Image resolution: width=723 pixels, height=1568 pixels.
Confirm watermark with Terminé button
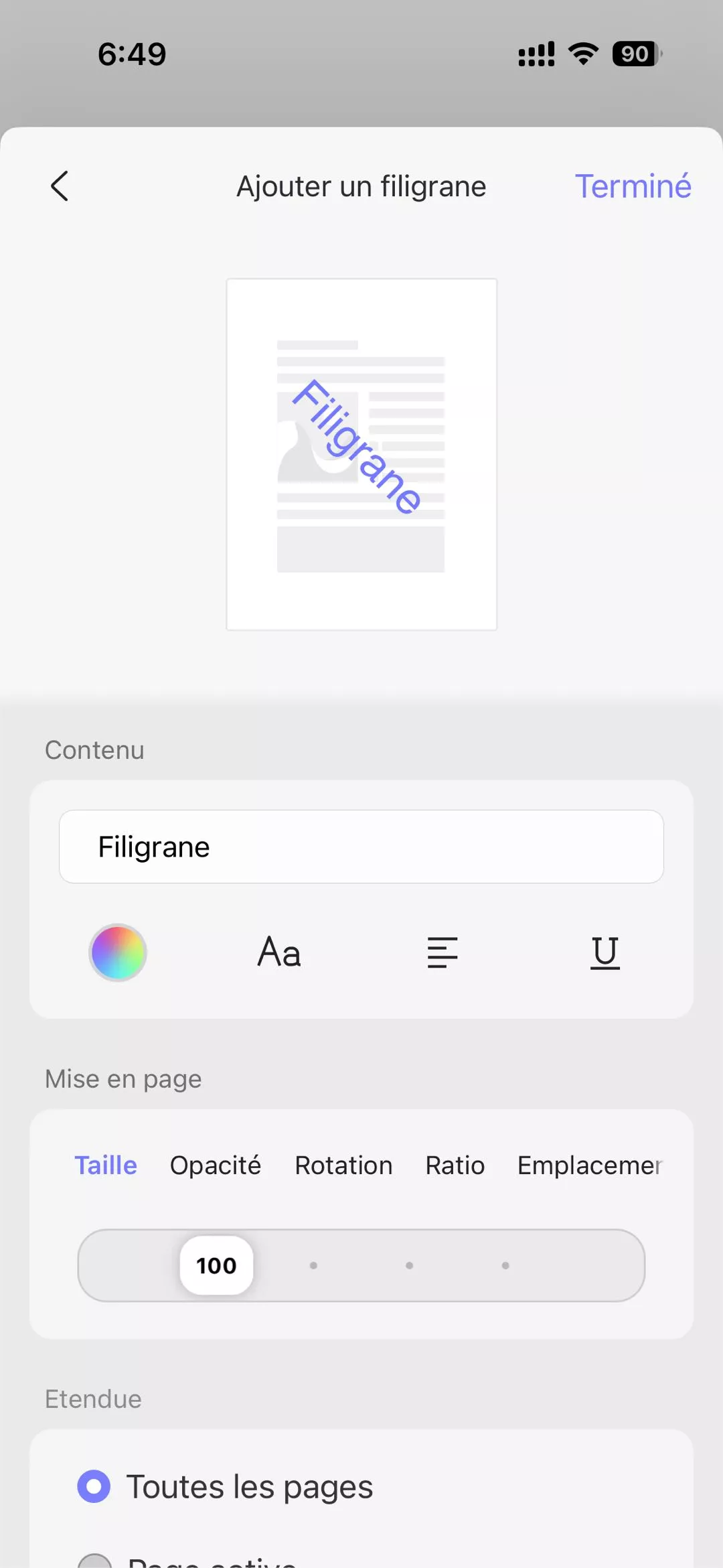tap(633, 186)
